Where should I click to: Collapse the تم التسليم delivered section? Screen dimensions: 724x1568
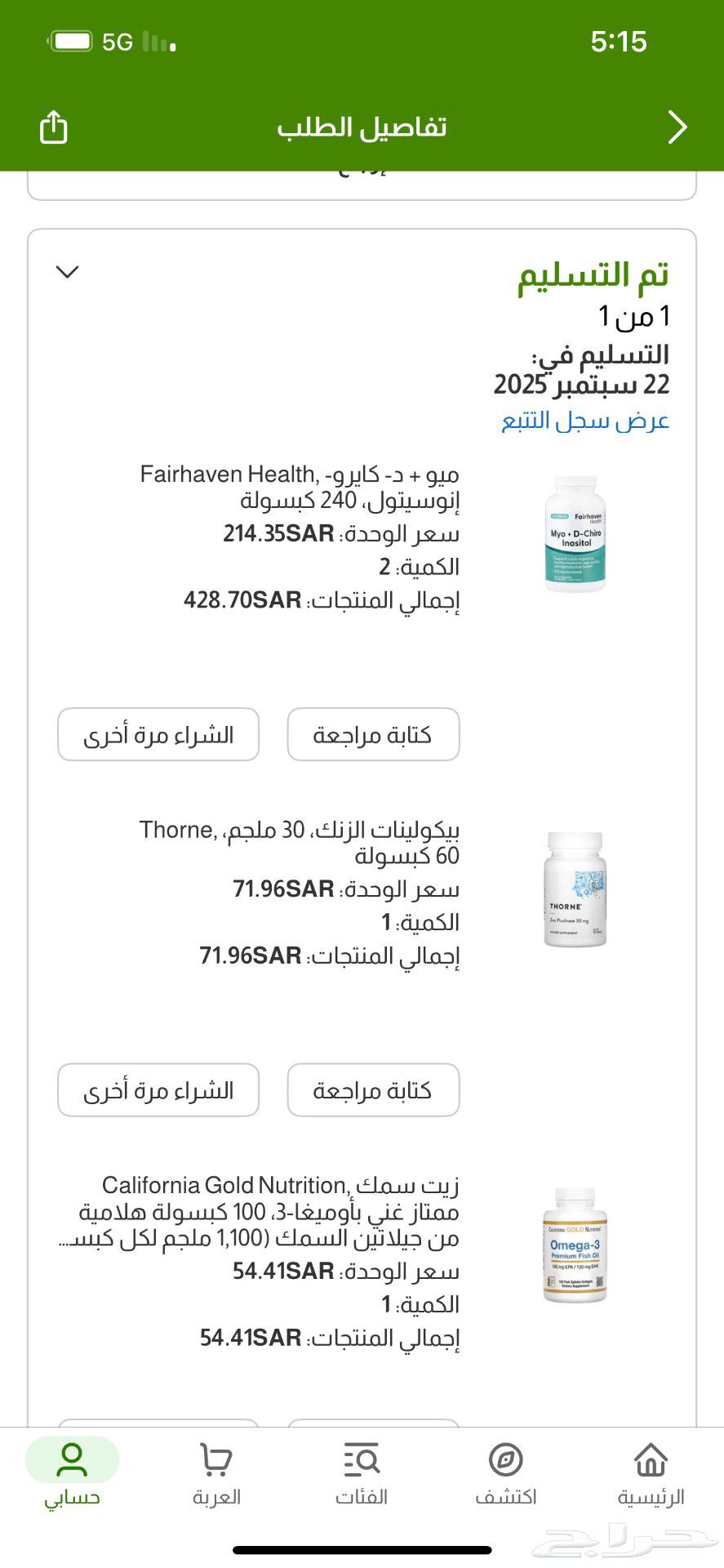[x=69, y=271]
